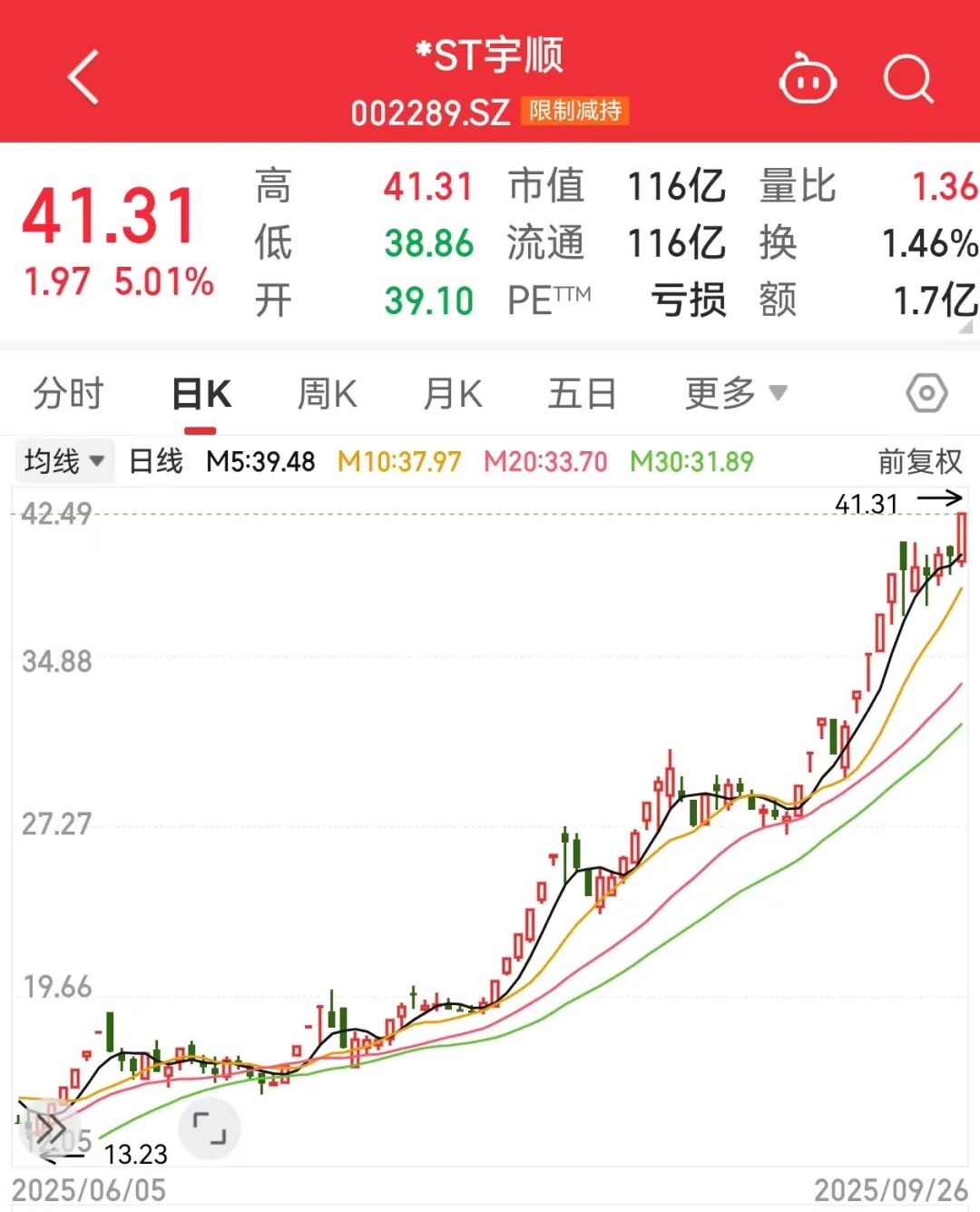Tap the double-arrow expand icon on chart
Screen dimensions: 980x1212
50,1129
